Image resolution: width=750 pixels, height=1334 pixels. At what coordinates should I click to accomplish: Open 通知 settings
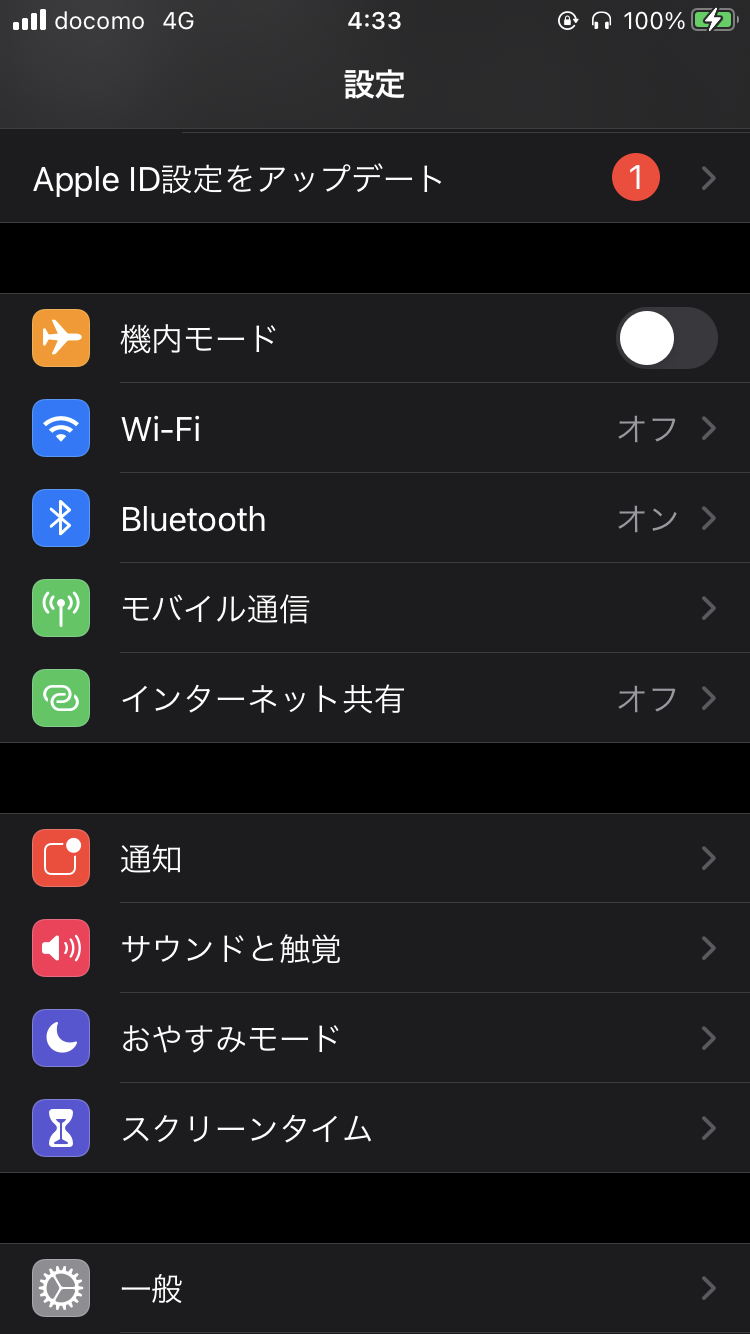pos(375,858)
